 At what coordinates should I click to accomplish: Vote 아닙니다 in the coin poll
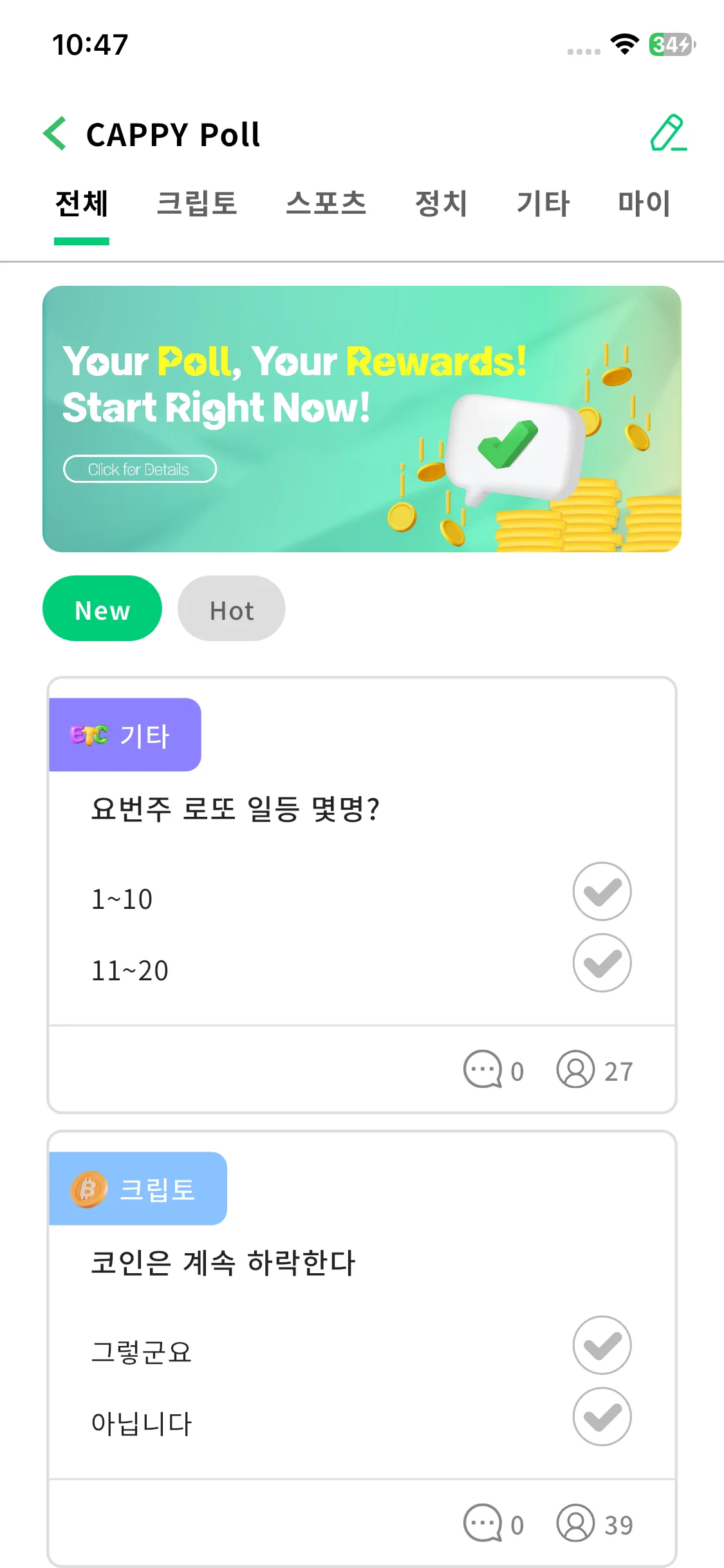(x=602, y=1417)
